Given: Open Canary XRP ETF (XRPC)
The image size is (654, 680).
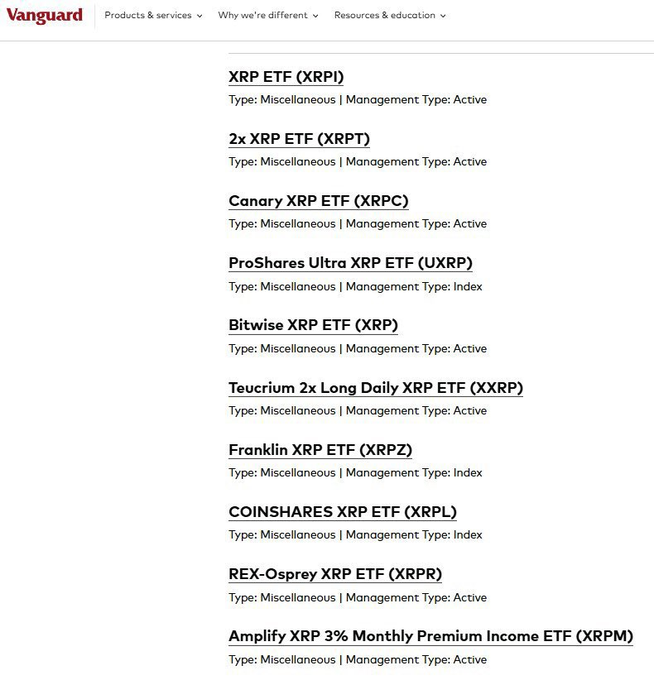Looking at the screenshot, I should point(318,201).
